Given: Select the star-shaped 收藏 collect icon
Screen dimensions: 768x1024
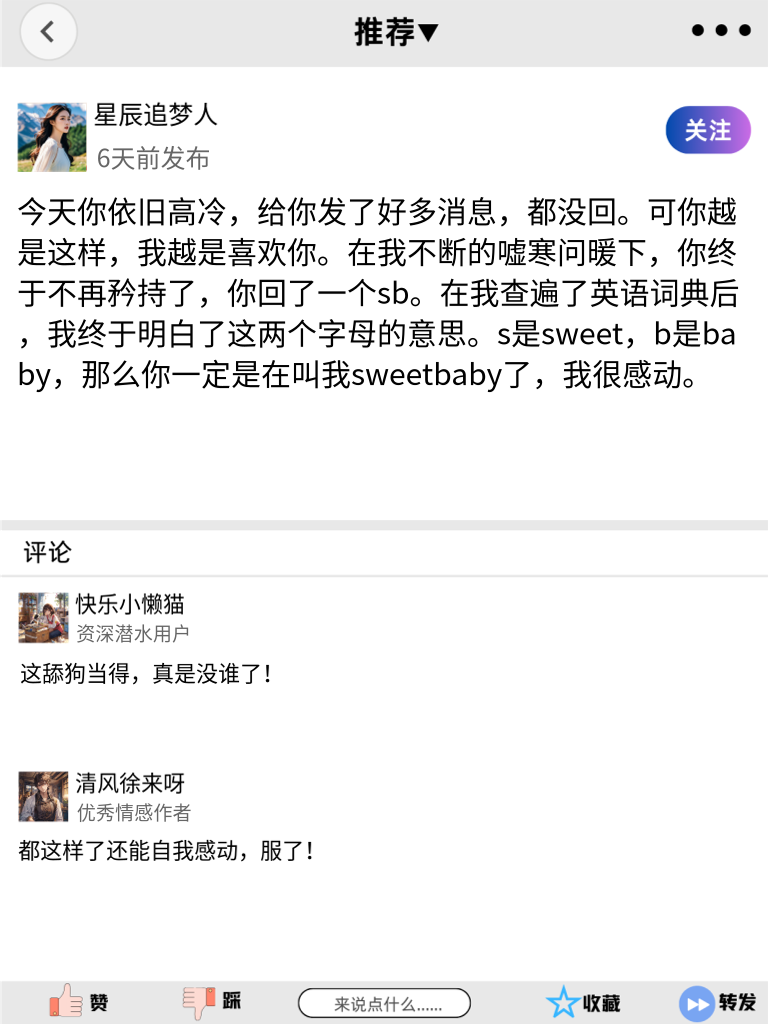Looking at the screenshot, I should tap(565, 1002).
